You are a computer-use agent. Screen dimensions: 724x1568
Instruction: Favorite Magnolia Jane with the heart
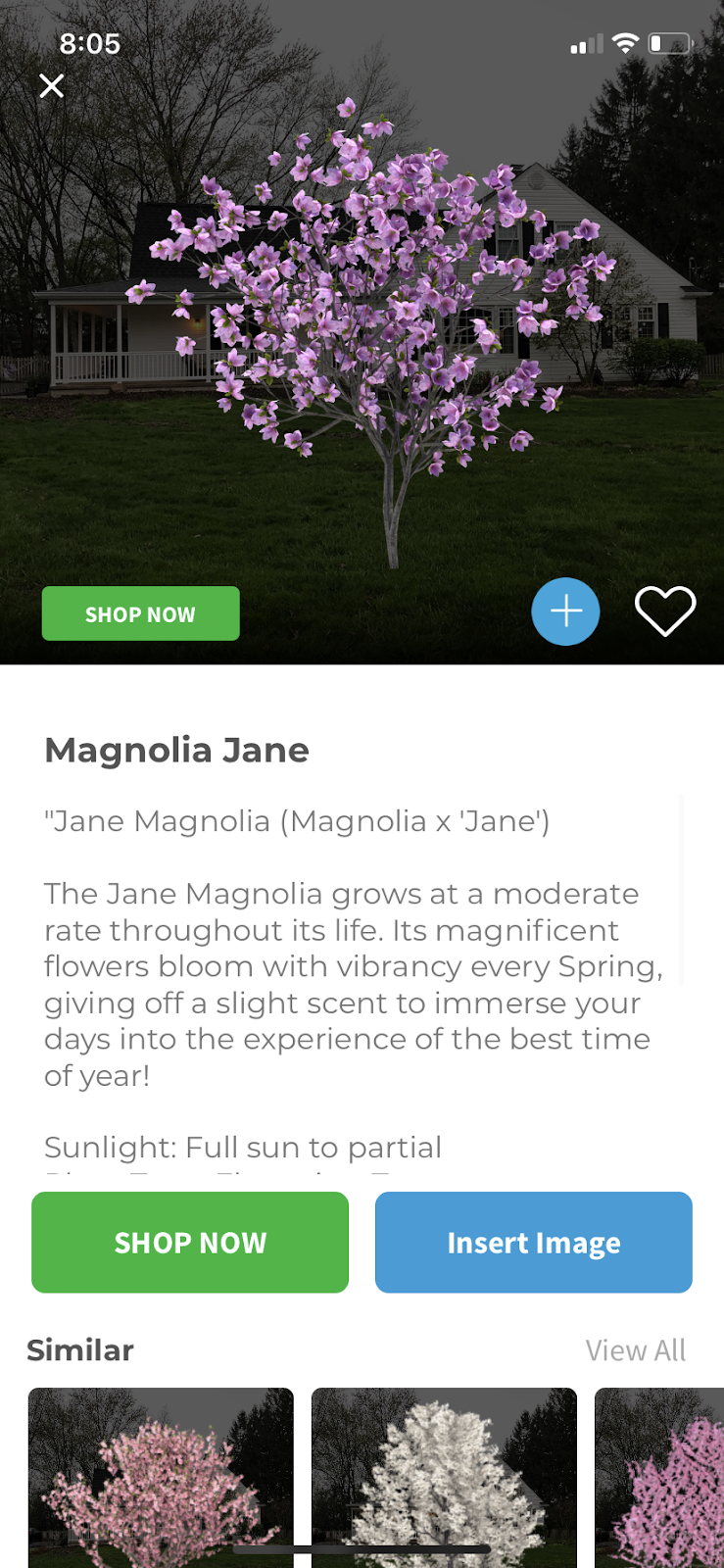(665, 612)
